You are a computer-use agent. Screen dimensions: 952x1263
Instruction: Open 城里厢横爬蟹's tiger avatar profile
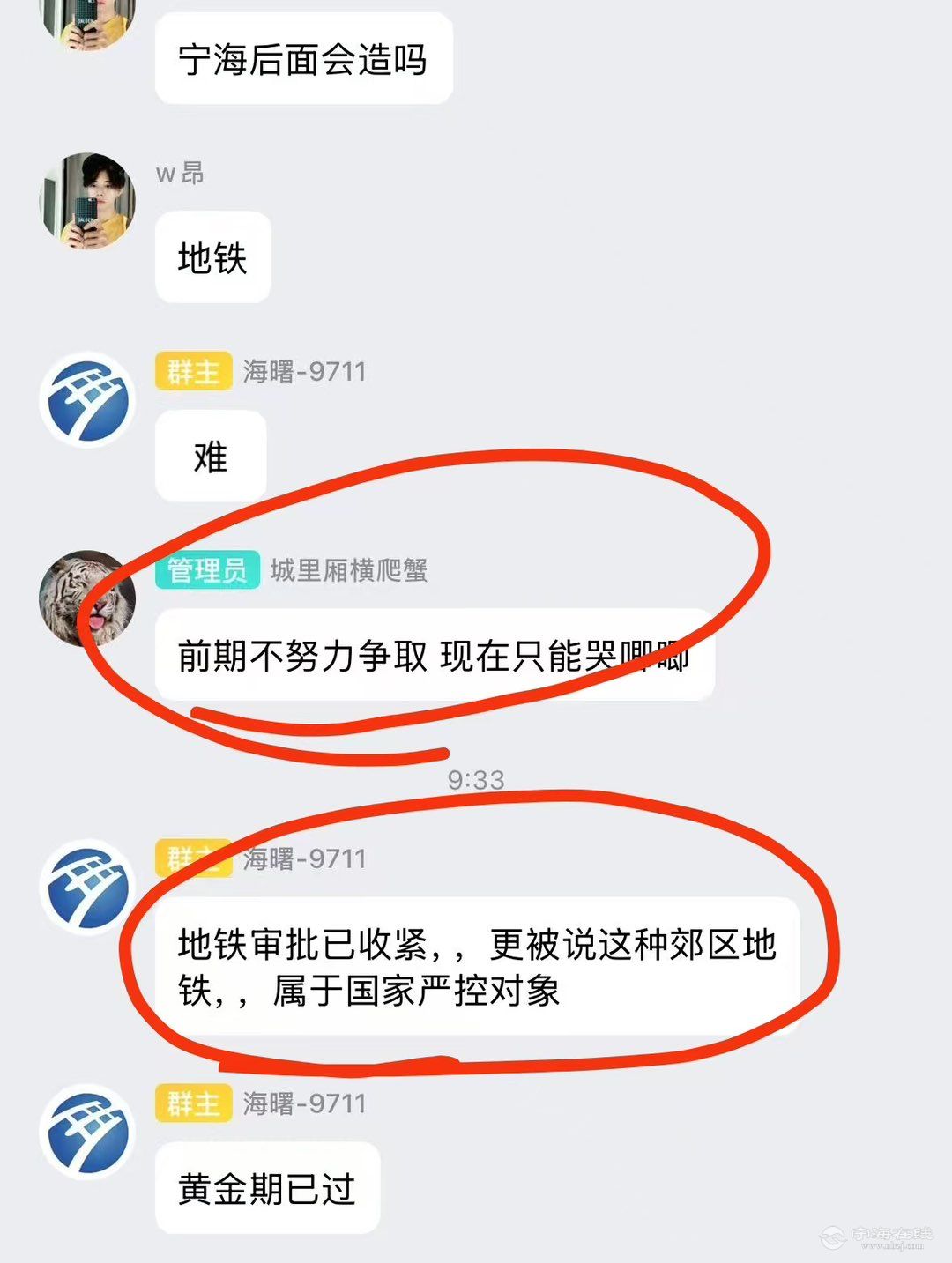pyautogui.click(x=87, y=599)
